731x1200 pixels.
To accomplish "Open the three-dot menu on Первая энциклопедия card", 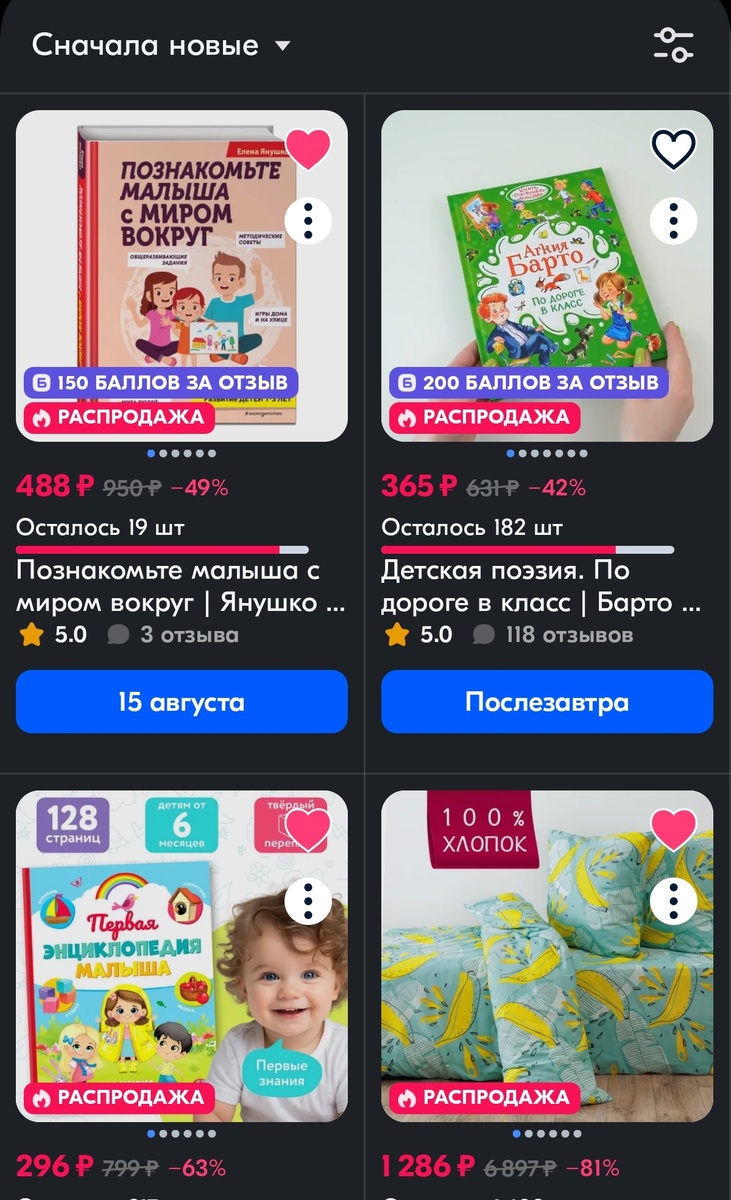I will click(x=308, y=901).
